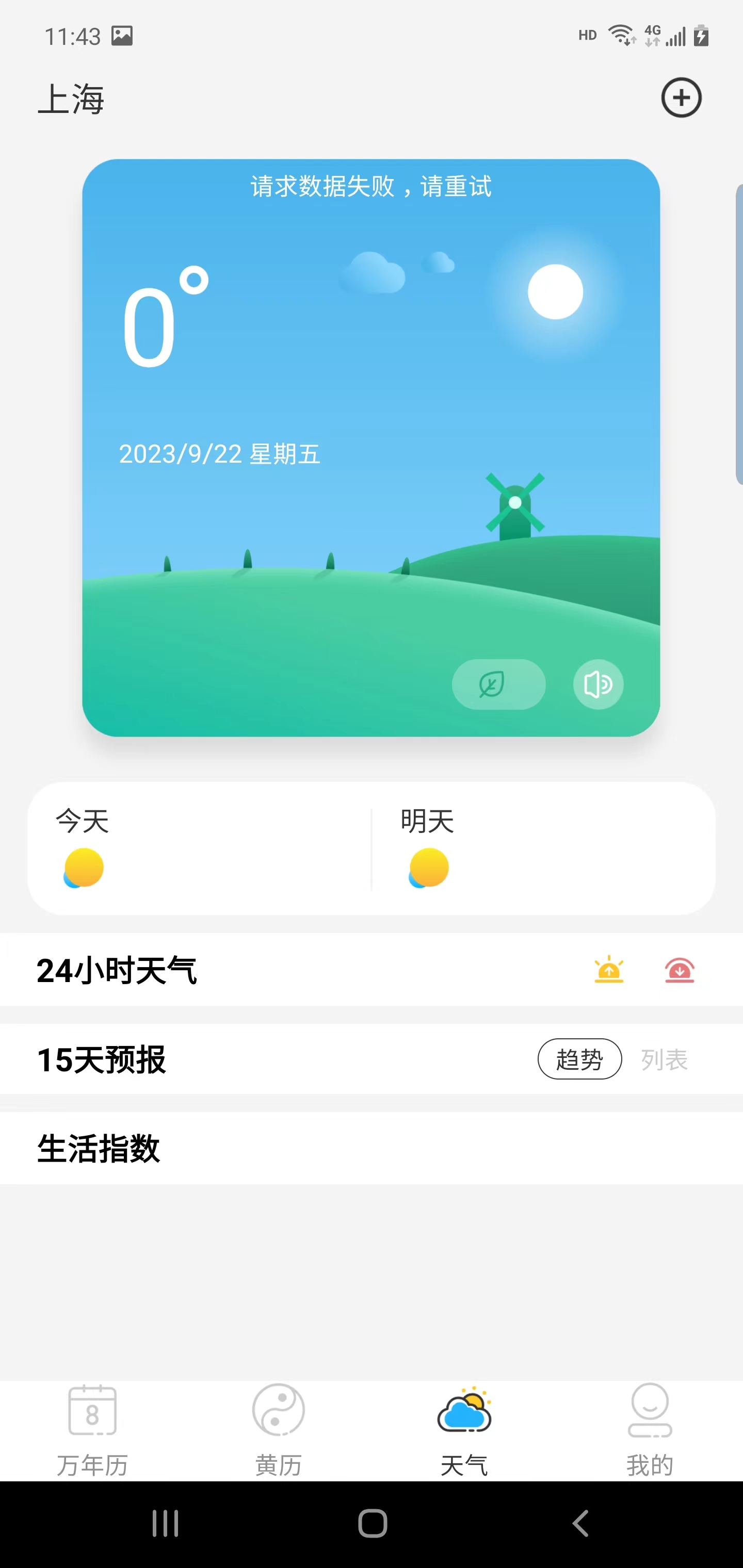This screenshot has width=743, height=1568.
Task: Retry loading via 请求数据失败，请重试
Action: tap(370, 186)
